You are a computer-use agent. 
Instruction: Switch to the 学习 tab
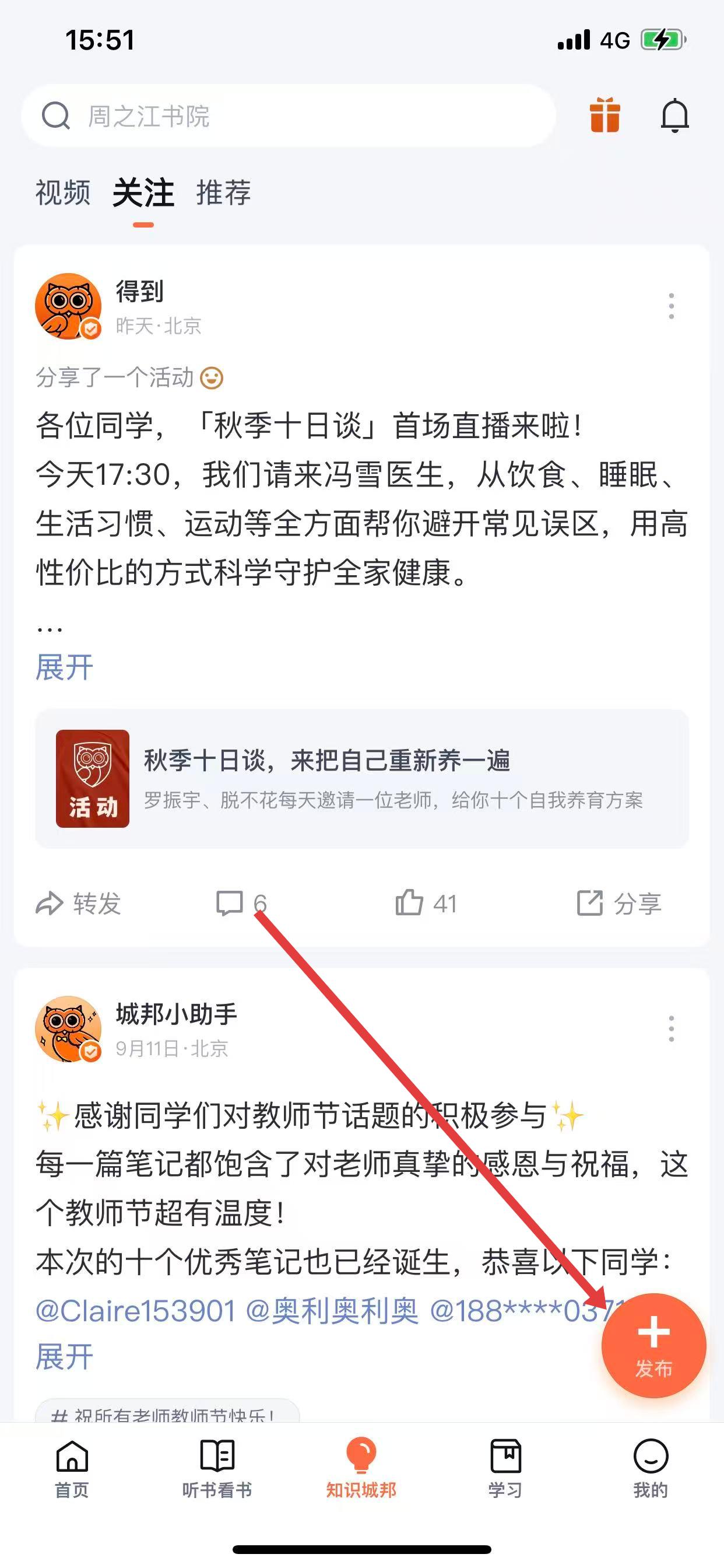505,1468
